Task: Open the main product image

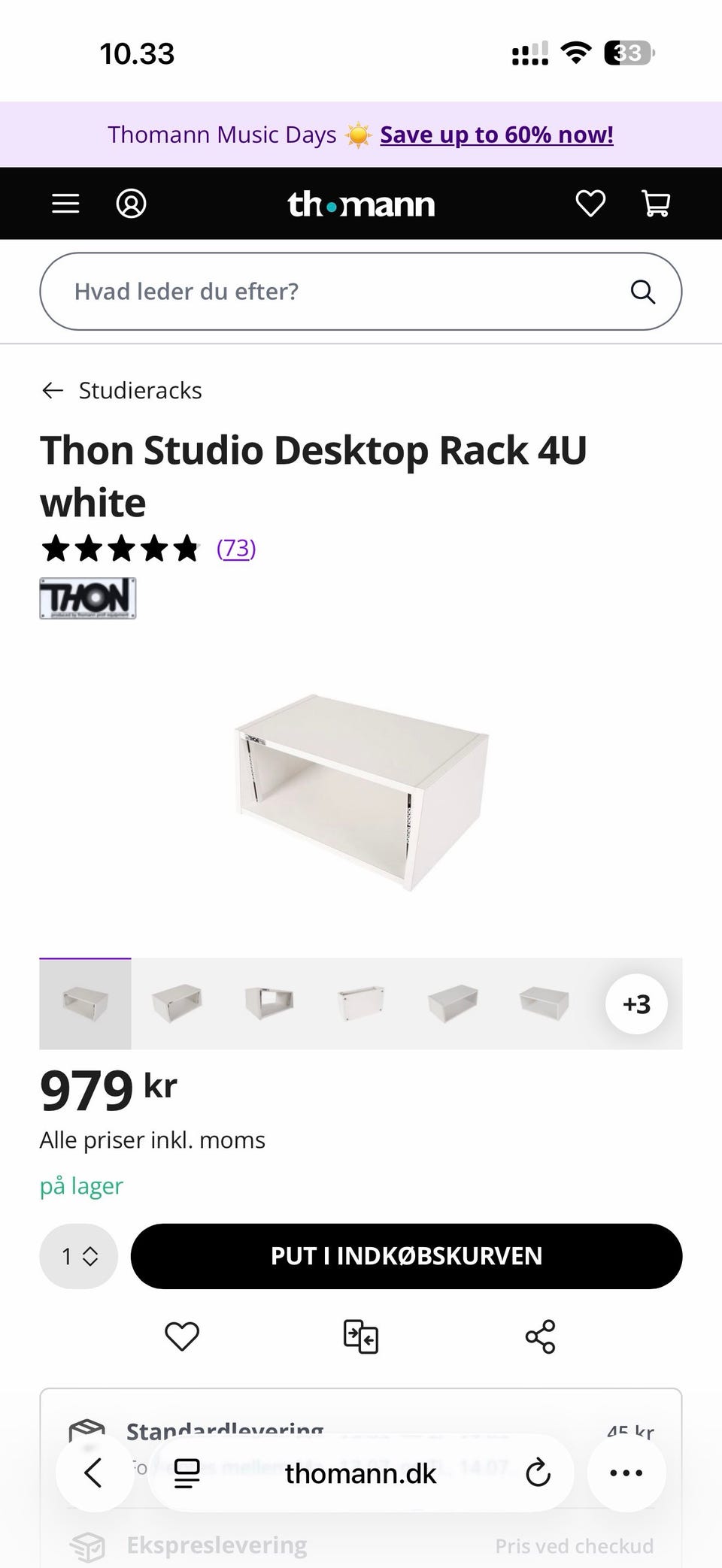Action: 362,792
